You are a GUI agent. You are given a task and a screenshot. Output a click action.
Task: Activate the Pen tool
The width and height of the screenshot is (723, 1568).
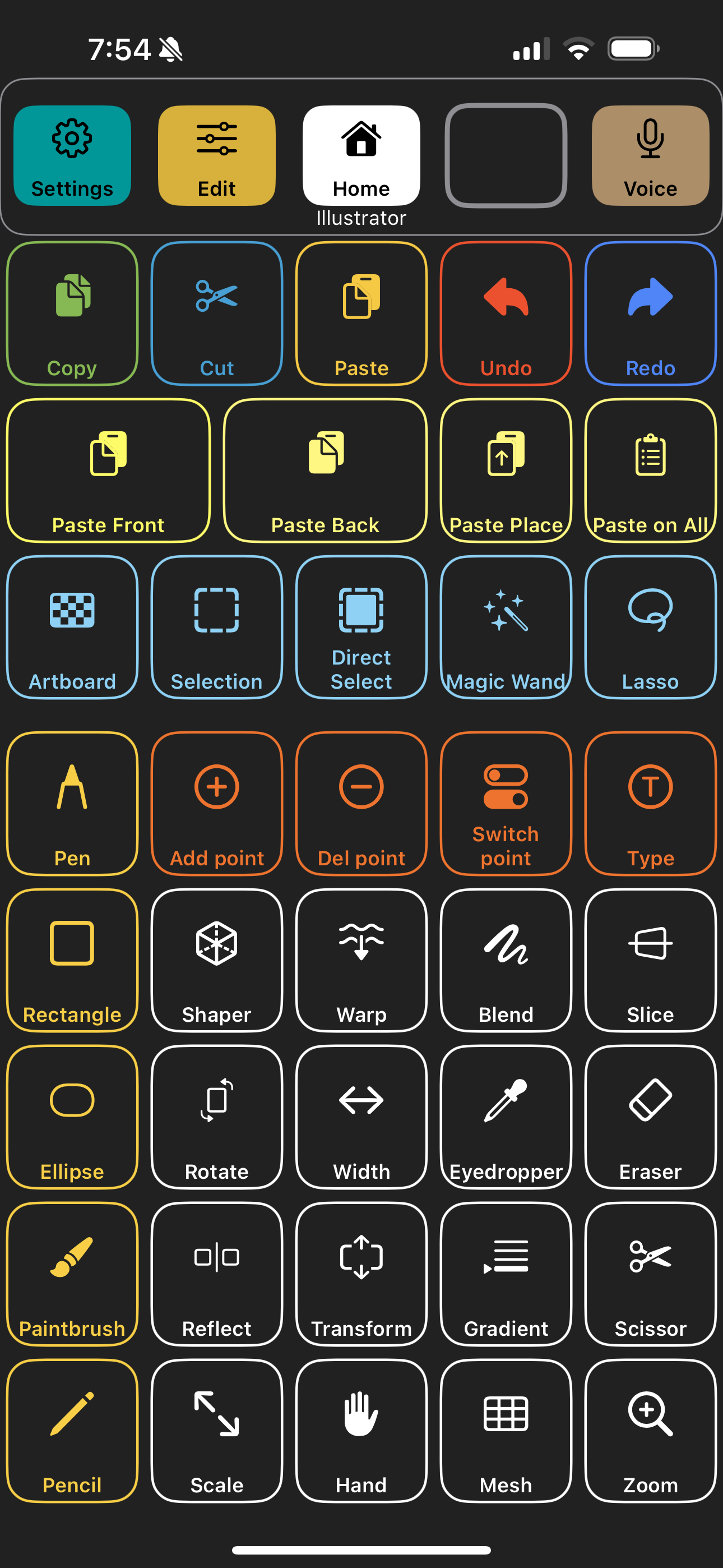point(72,804)
